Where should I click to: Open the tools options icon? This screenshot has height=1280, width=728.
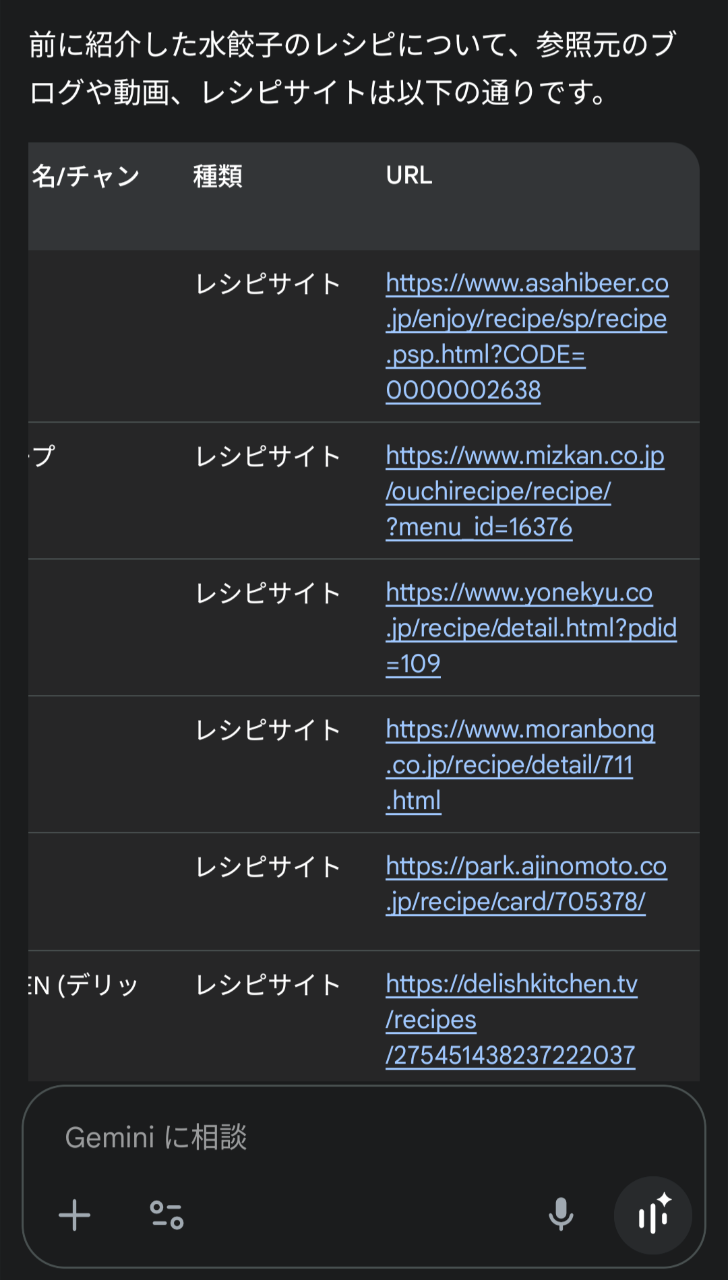click(166, 1216)
